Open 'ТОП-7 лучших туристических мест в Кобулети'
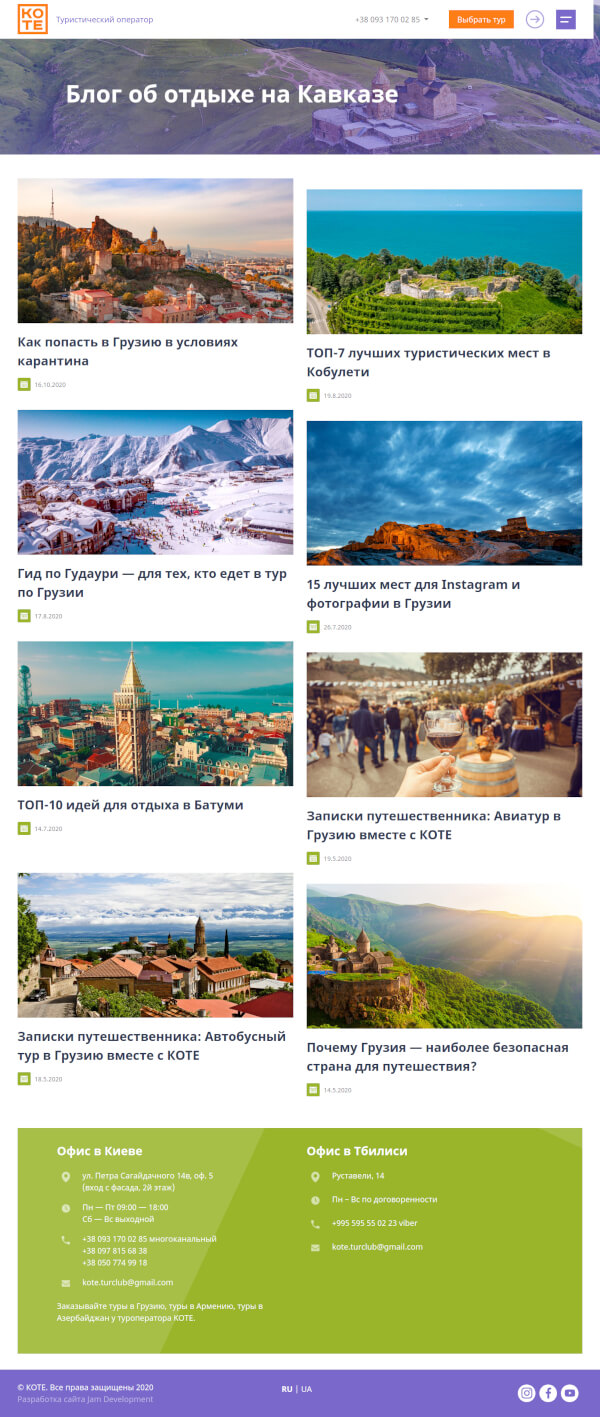The image size is (600, 1417). pos(428,362)
